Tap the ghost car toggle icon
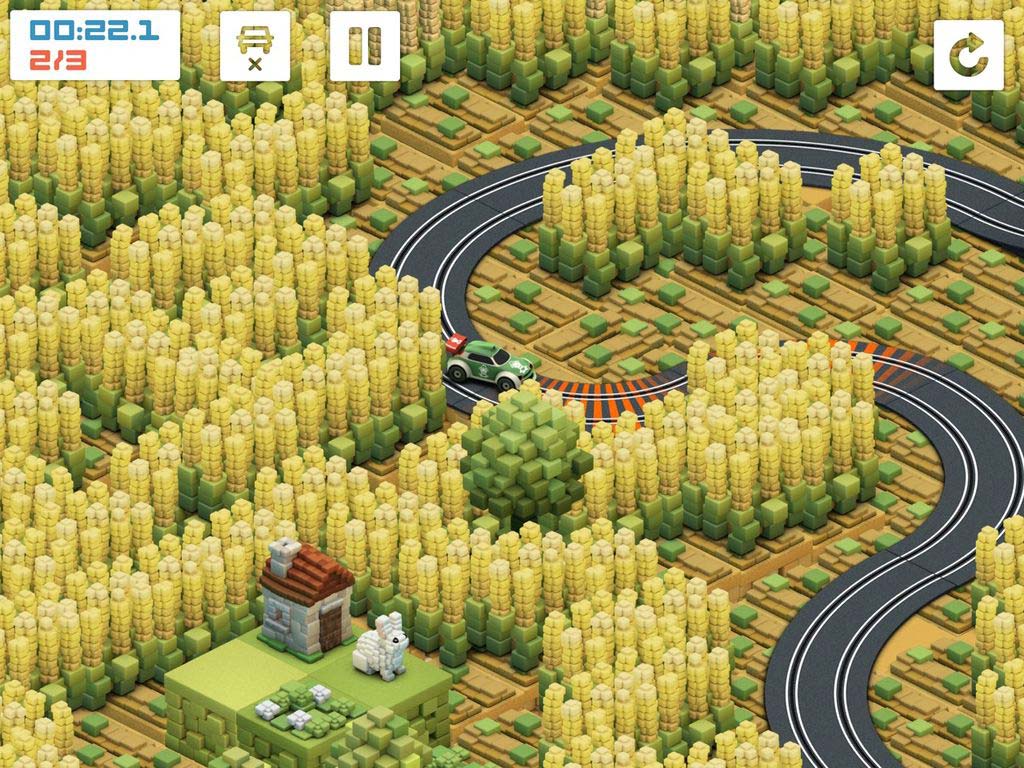 tap(255, 46)
